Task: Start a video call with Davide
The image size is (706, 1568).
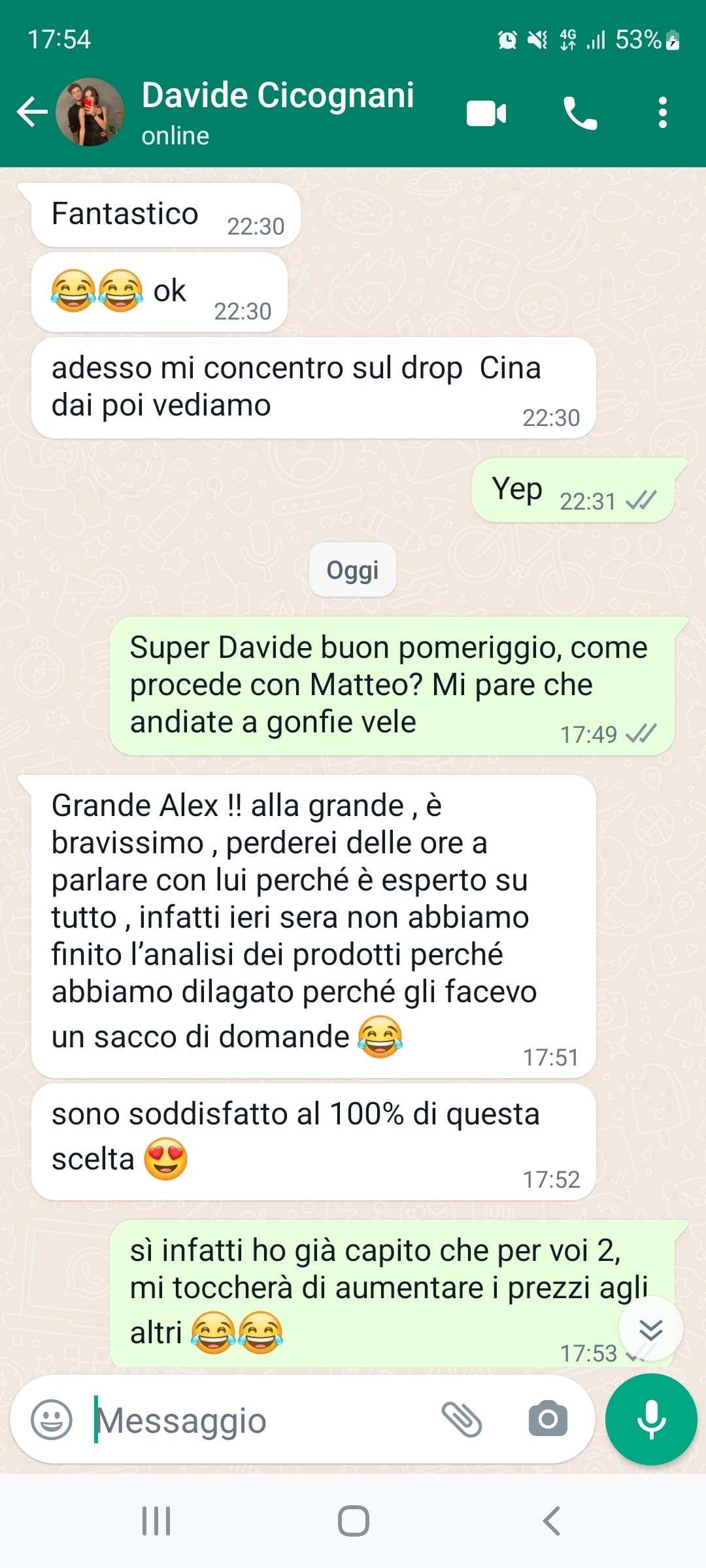Action: click(486, 113)
